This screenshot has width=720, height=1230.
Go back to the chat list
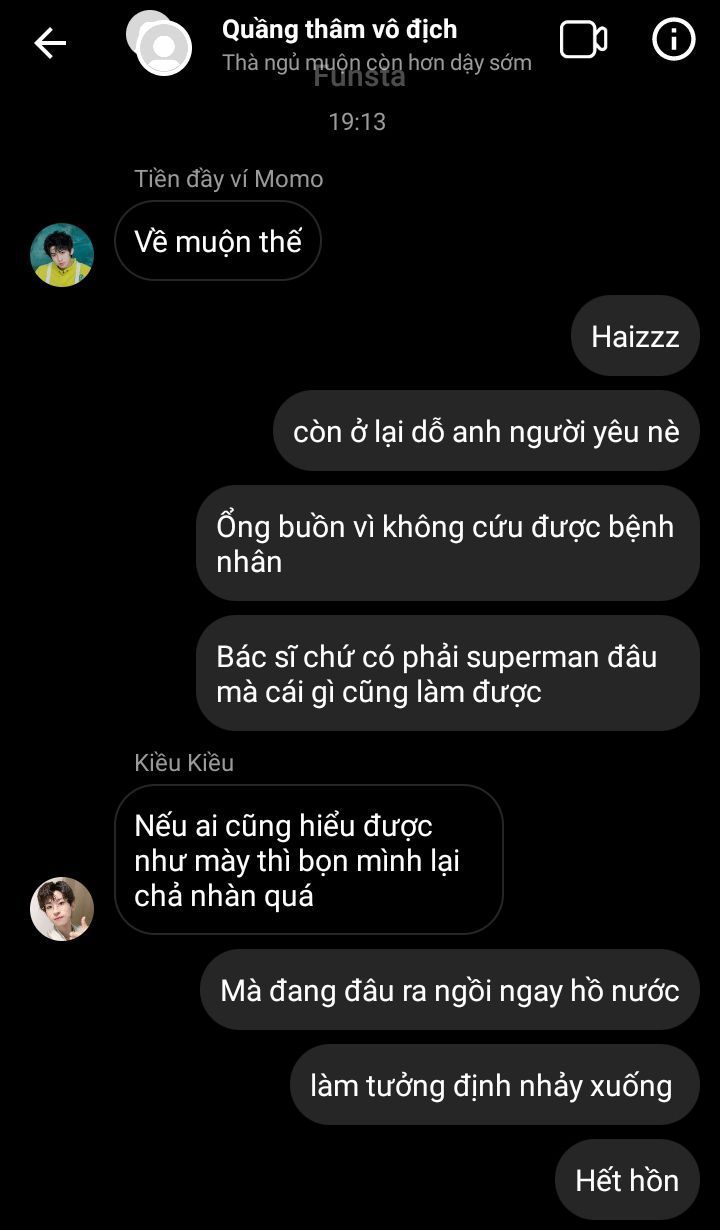(50, 42)
